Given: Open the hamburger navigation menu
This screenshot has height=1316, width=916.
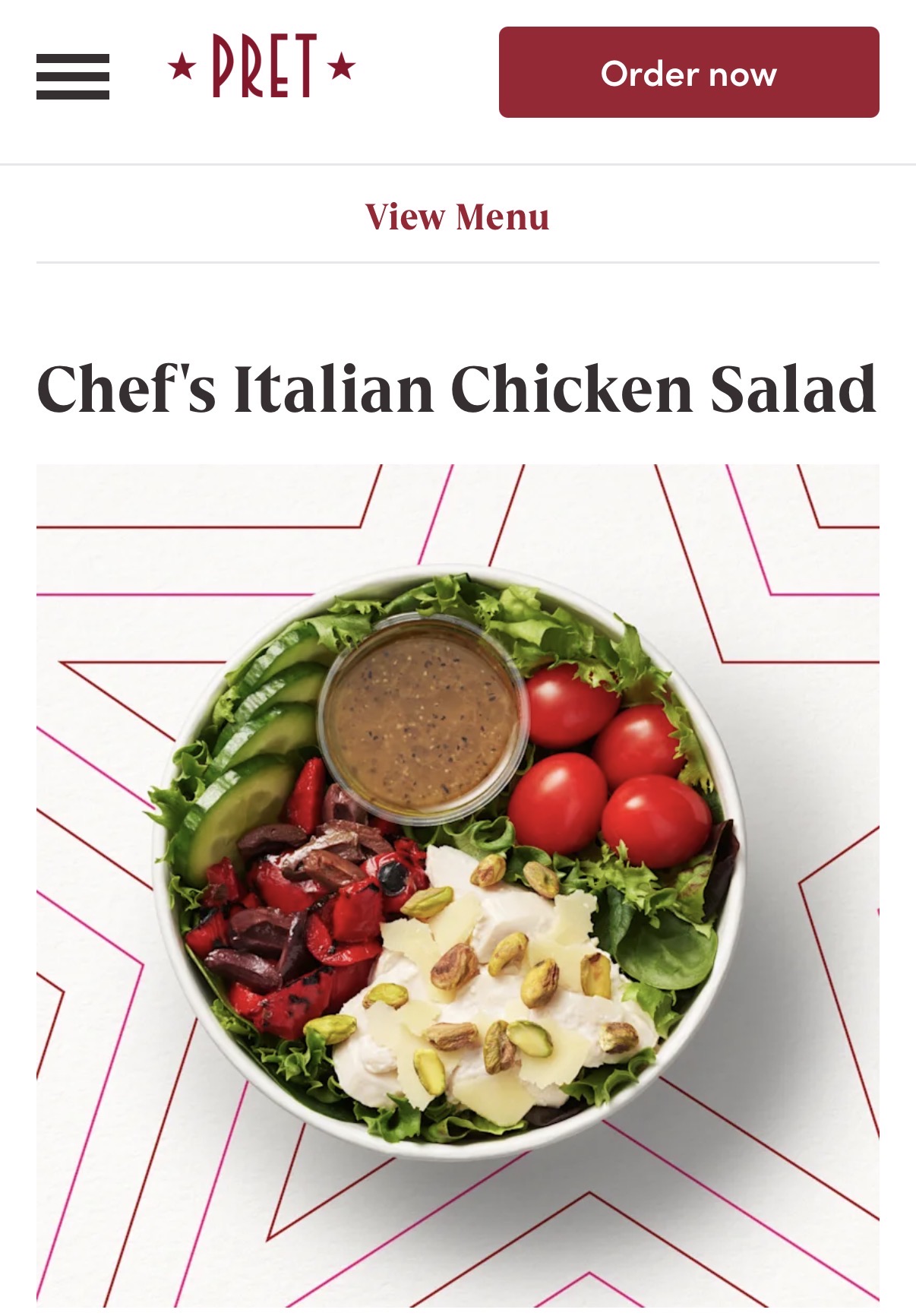Looking at the screenshot, I should pos(73,76).
